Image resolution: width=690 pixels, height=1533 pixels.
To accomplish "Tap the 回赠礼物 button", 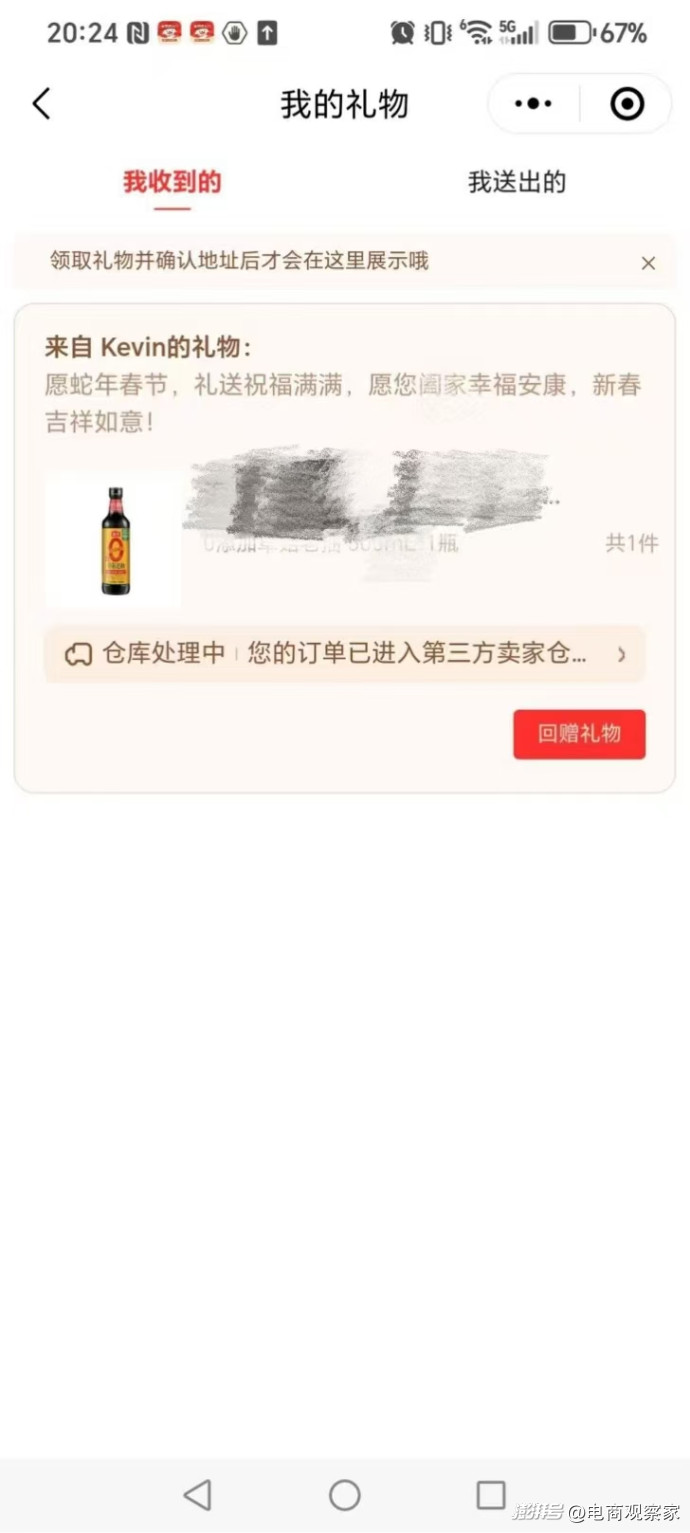I will click(x=579, y=734).
